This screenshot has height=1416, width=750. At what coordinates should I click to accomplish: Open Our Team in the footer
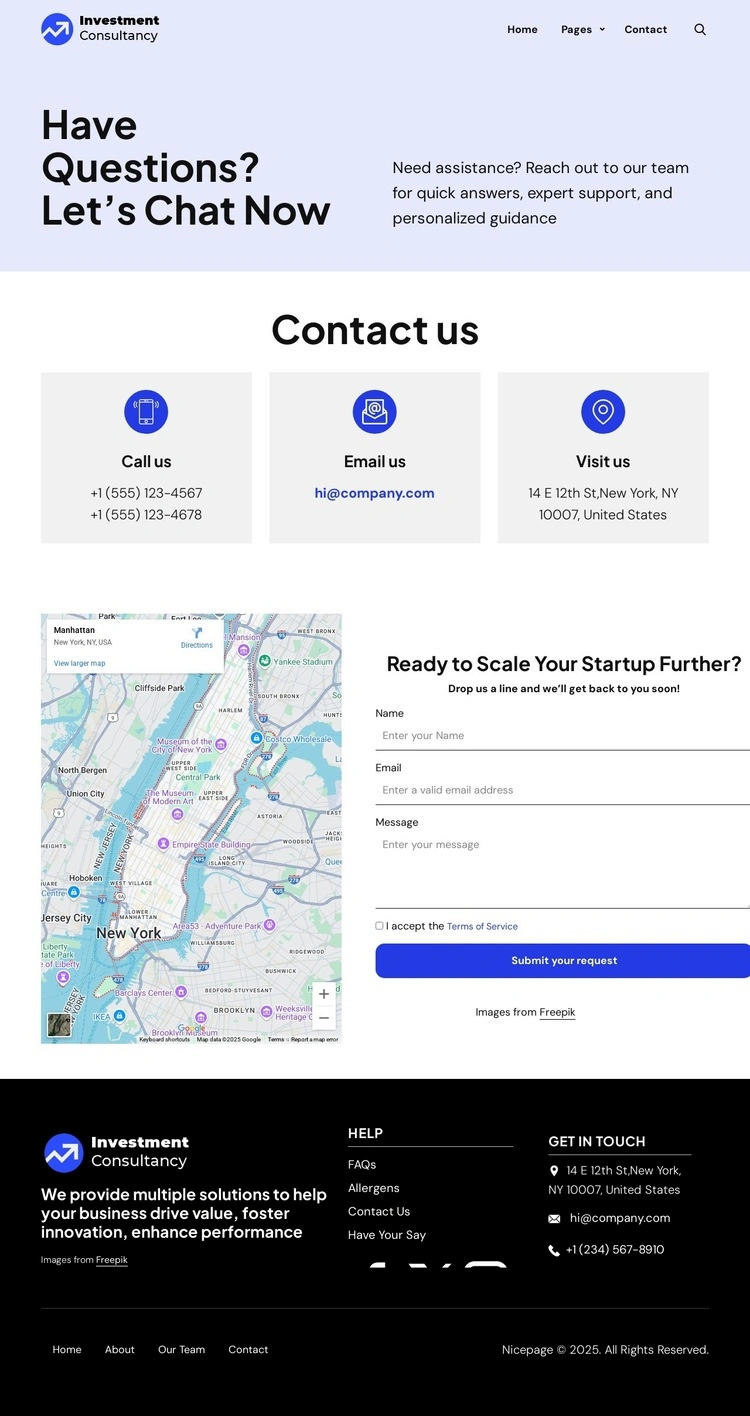pyautogui.click(x=181, y=1350)
